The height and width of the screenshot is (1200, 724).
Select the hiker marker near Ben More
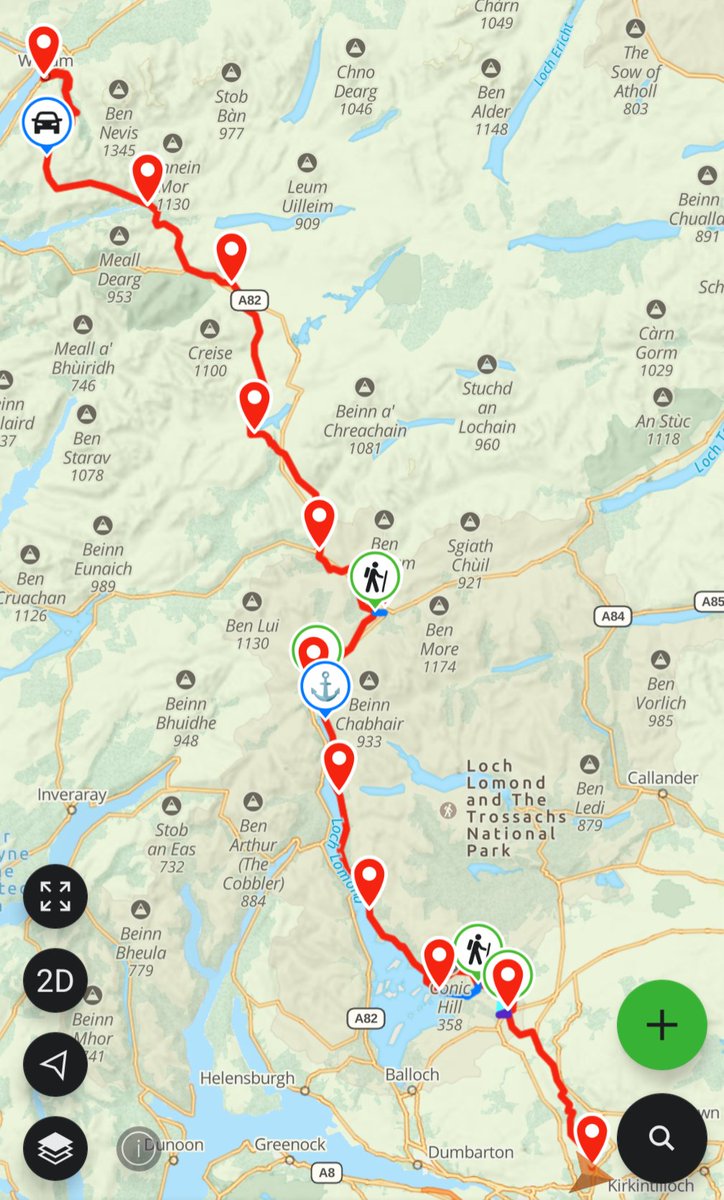374,578
